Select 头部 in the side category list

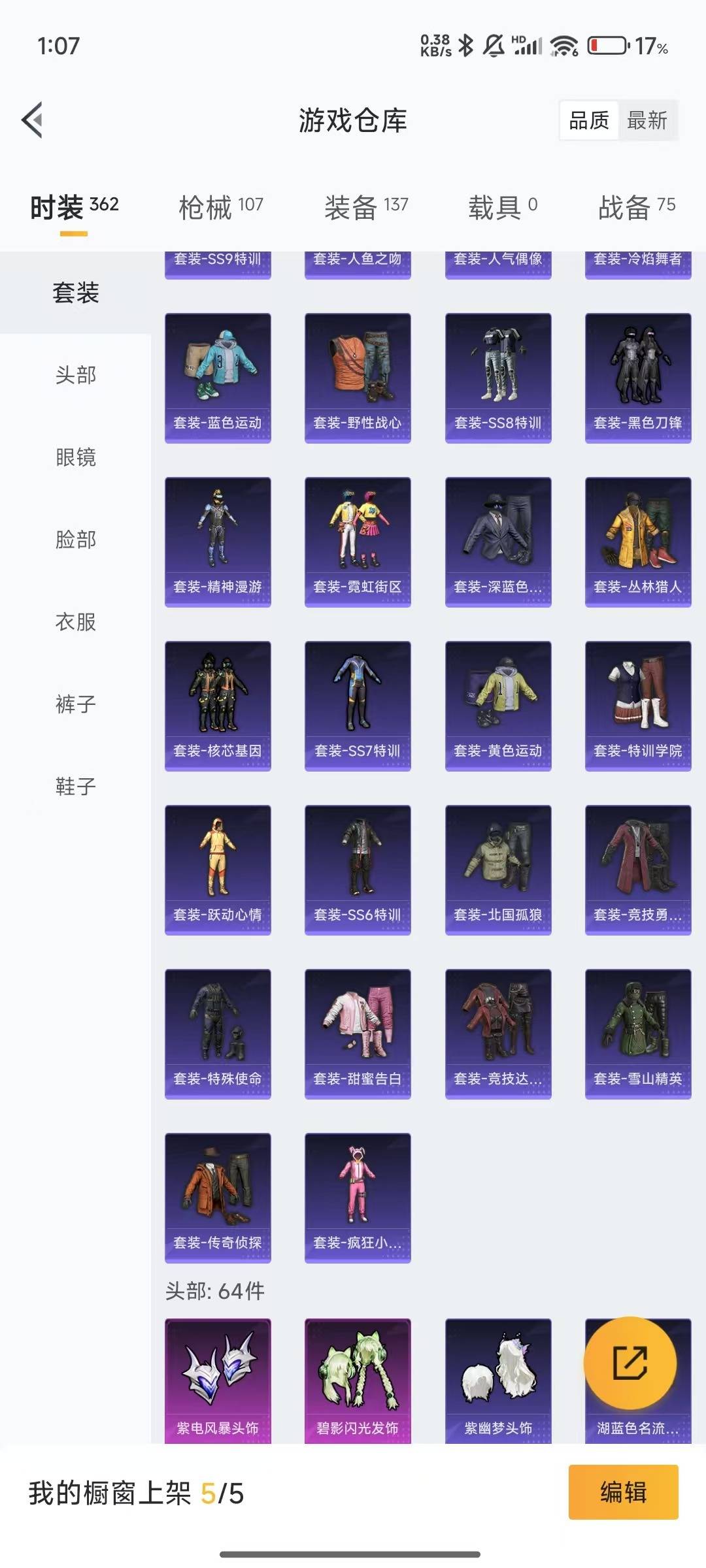76,375
